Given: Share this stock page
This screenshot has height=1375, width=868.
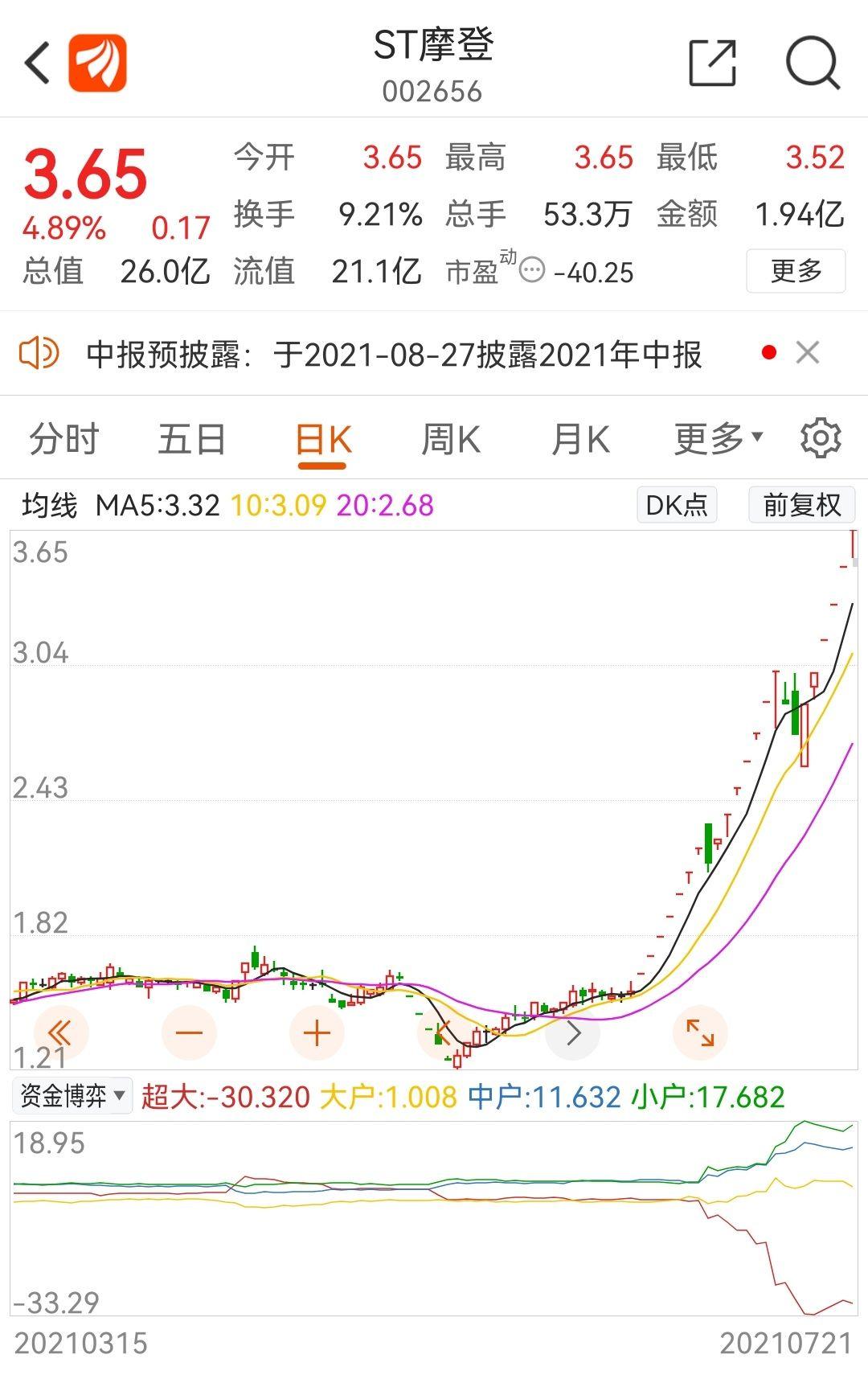Looking at the screenshot, I should coord(713,63).
